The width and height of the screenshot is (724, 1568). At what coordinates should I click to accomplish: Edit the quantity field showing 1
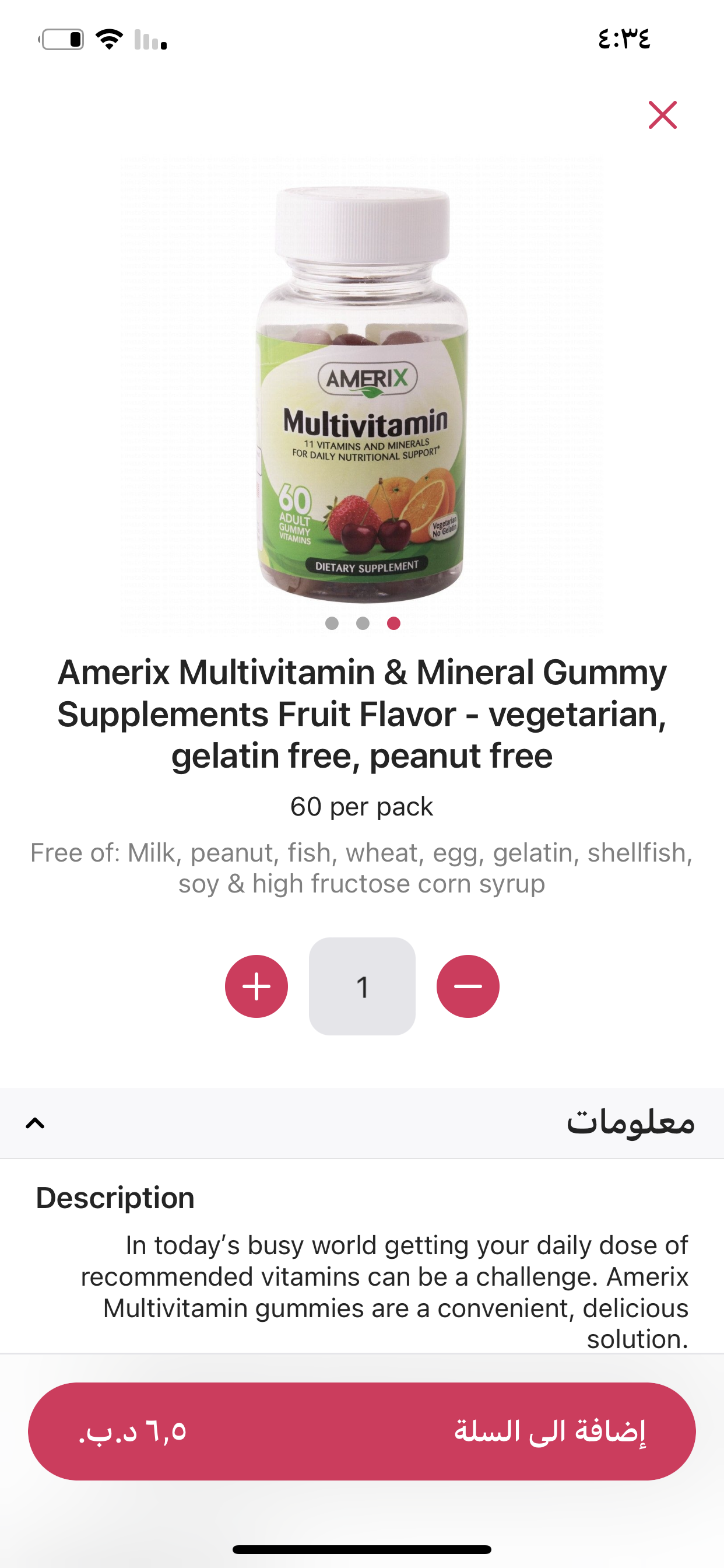pyautogui.click(x=362, y=986)
